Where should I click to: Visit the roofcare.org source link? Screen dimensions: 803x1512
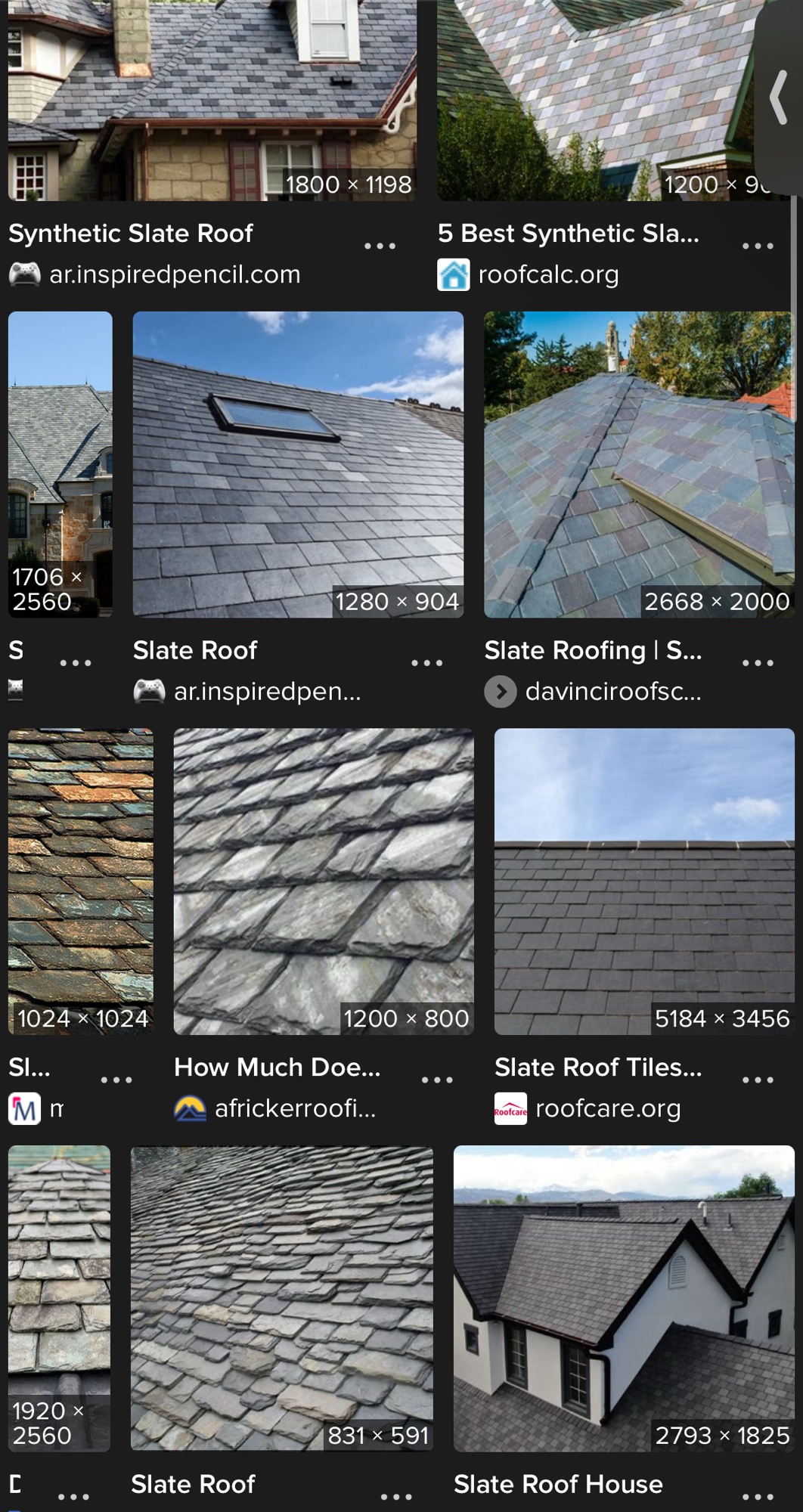(x=608, y=1109)
